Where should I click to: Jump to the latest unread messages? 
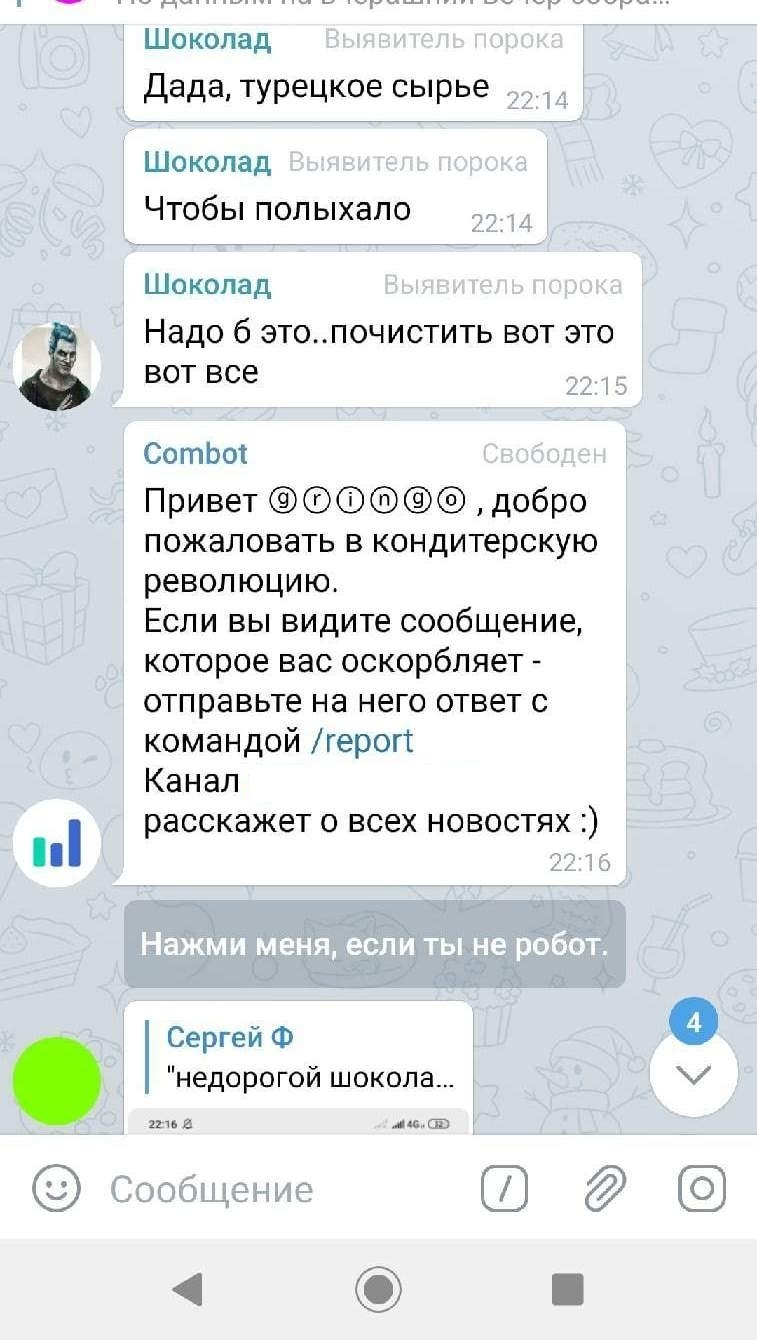[x=693, y=1073]
